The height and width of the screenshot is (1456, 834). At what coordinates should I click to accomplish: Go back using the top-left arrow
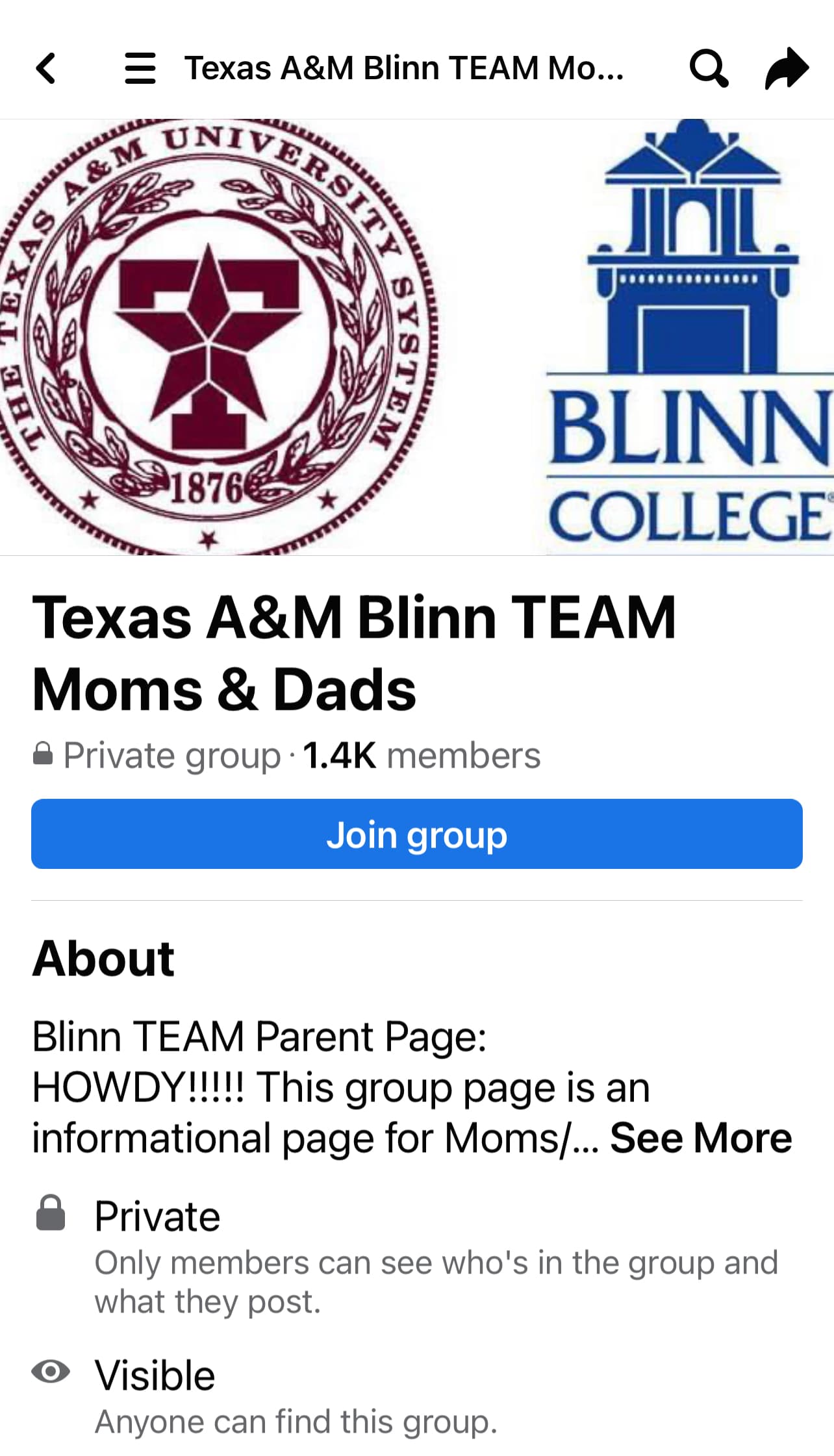tap(45, 68)
